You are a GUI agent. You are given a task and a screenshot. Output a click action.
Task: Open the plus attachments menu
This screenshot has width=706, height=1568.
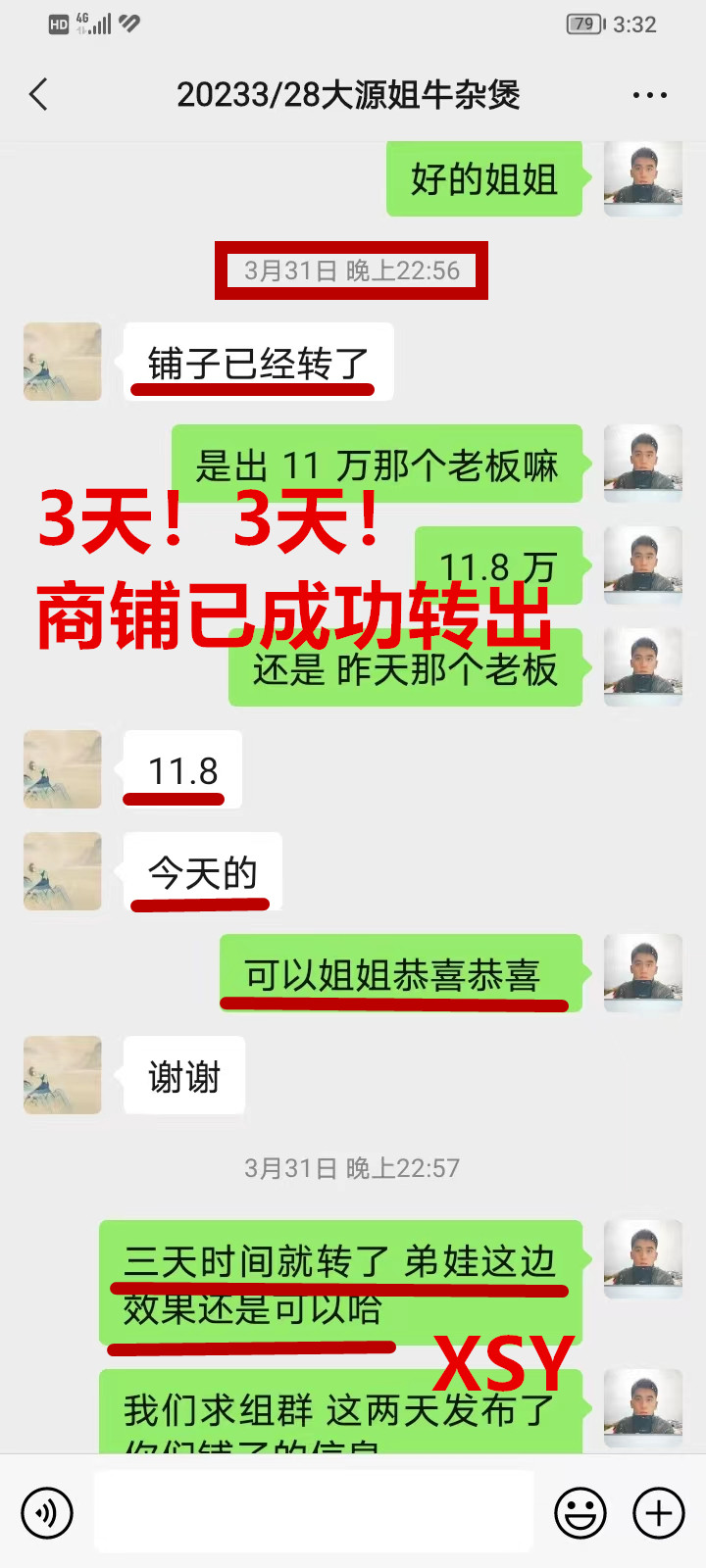click(659, 1512)
